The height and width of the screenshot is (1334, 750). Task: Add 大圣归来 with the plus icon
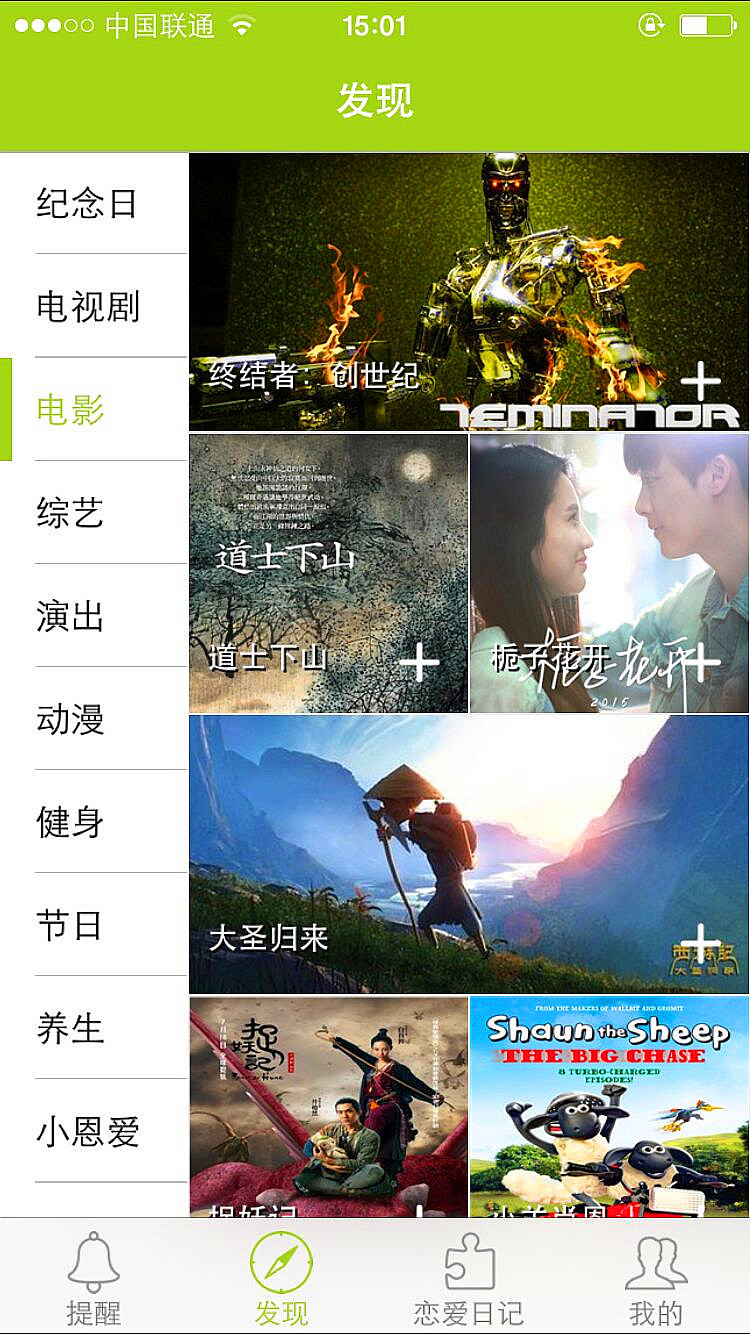701,943
